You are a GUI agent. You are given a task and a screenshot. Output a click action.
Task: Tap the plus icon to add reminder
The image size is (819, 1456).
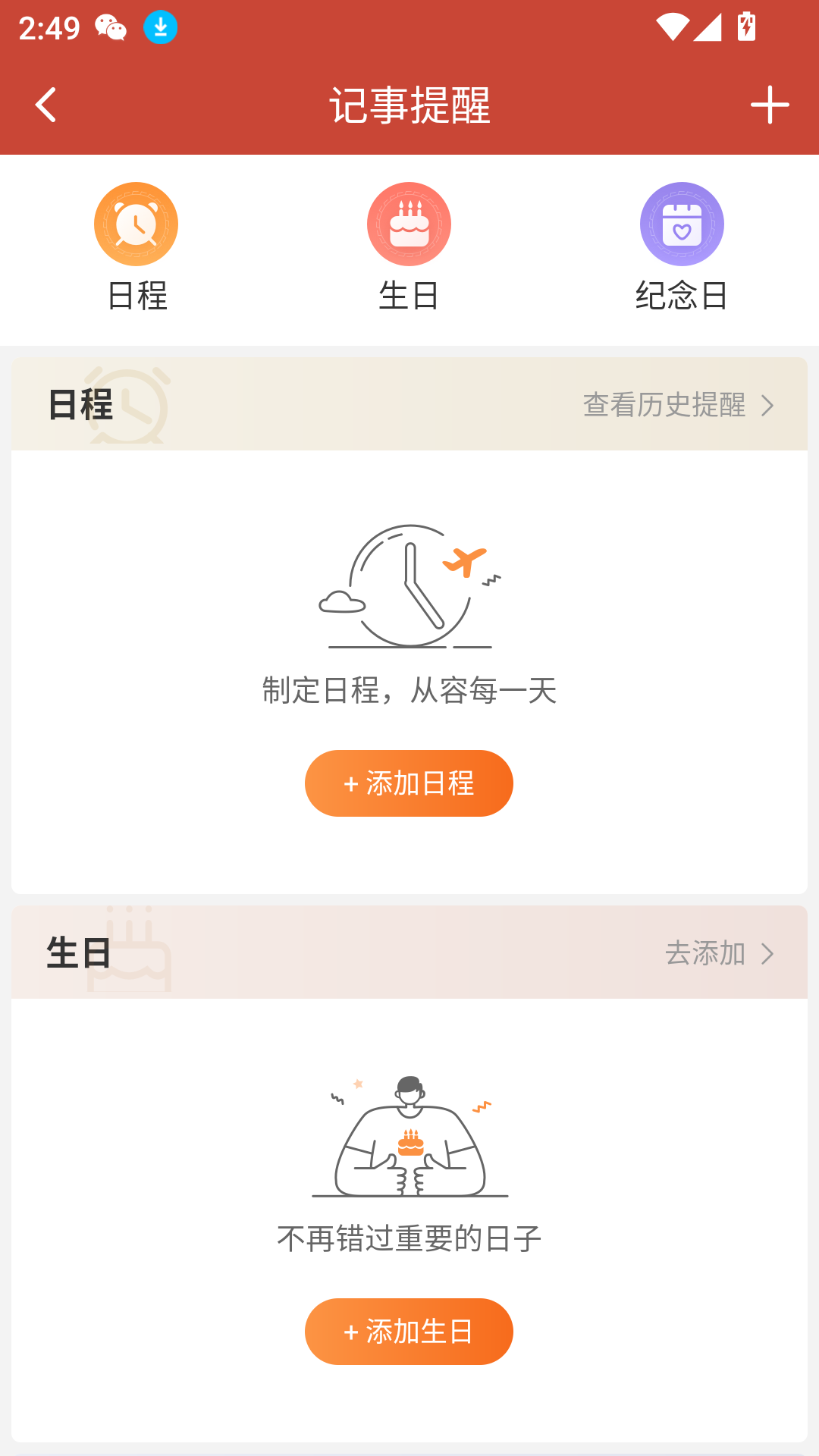click(769, 105)
